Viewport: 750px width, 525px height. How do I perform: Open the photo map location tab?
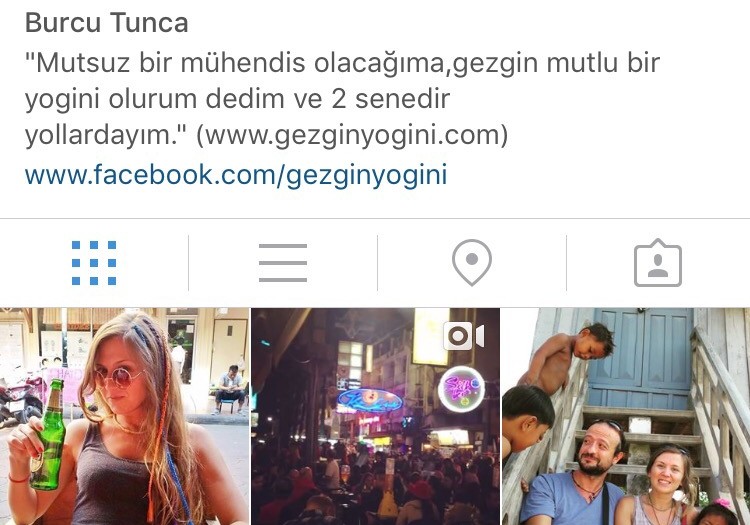point(471,263)
